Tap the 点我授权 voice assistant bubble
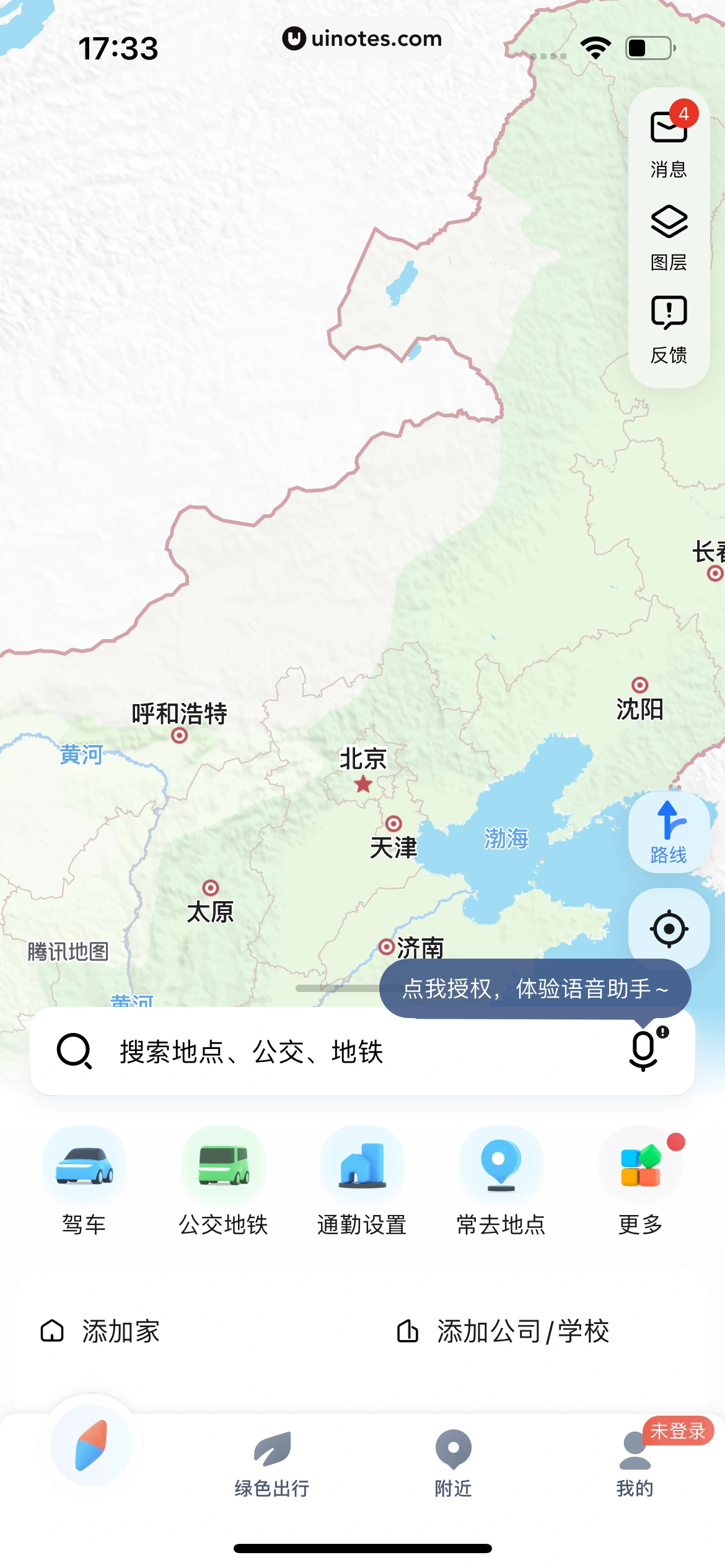This screenshot has height=1568, width=725. (x=535, y=988)
